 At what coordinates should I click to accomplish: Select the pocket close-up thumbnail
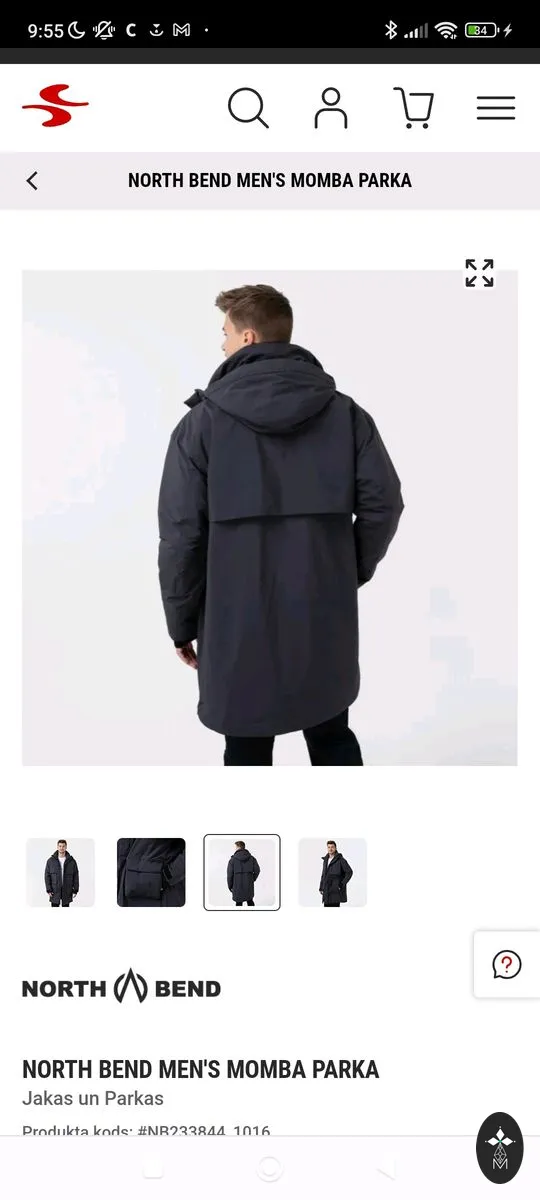click(151, 872)
